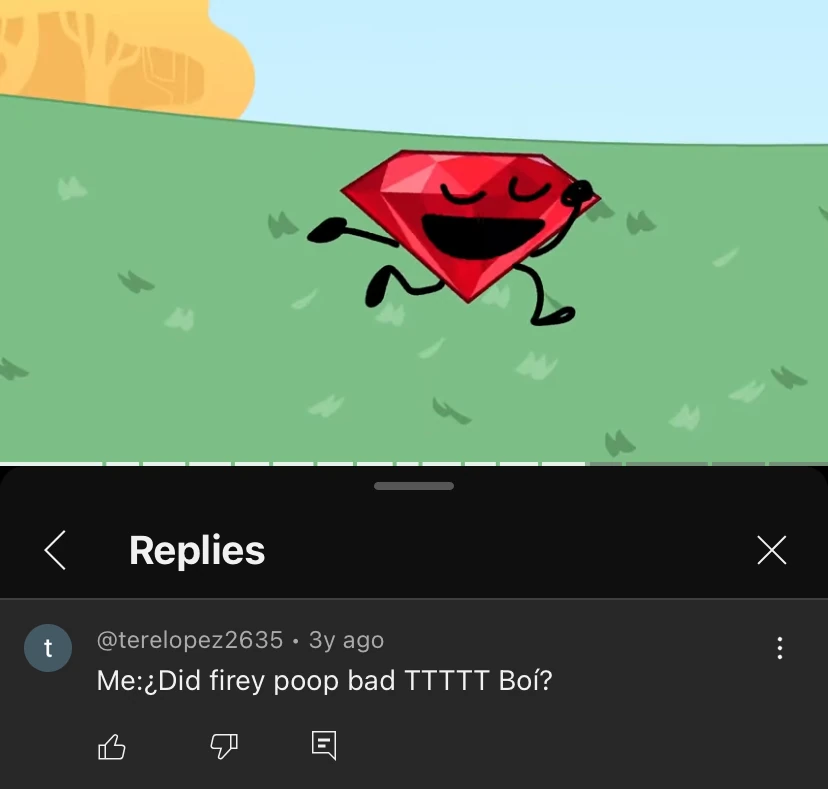Viewport: 828px width, 789px height.
Task: Open options menu for terelopez2635's comment
Action: point(780,648)
